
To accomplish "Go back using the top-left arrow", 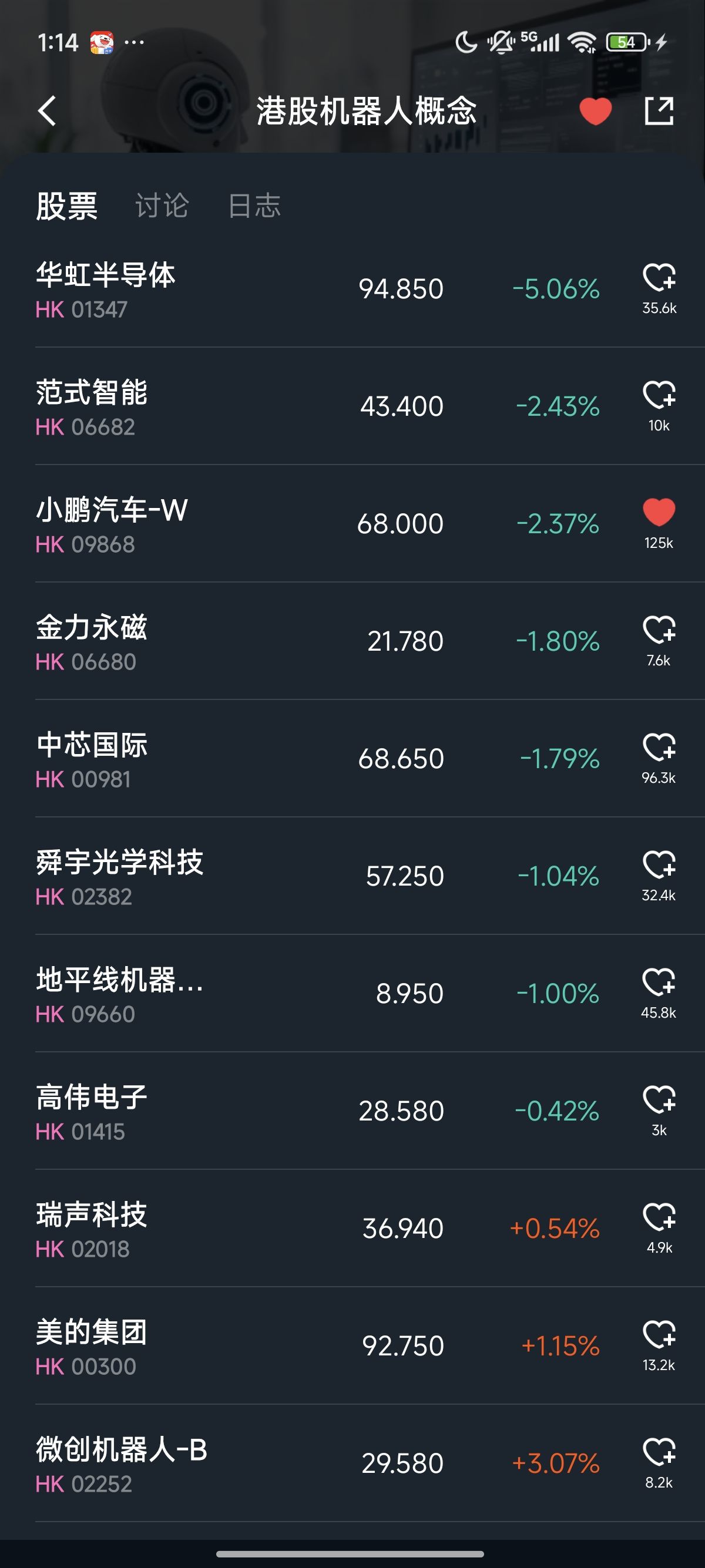I will point(48,111).
